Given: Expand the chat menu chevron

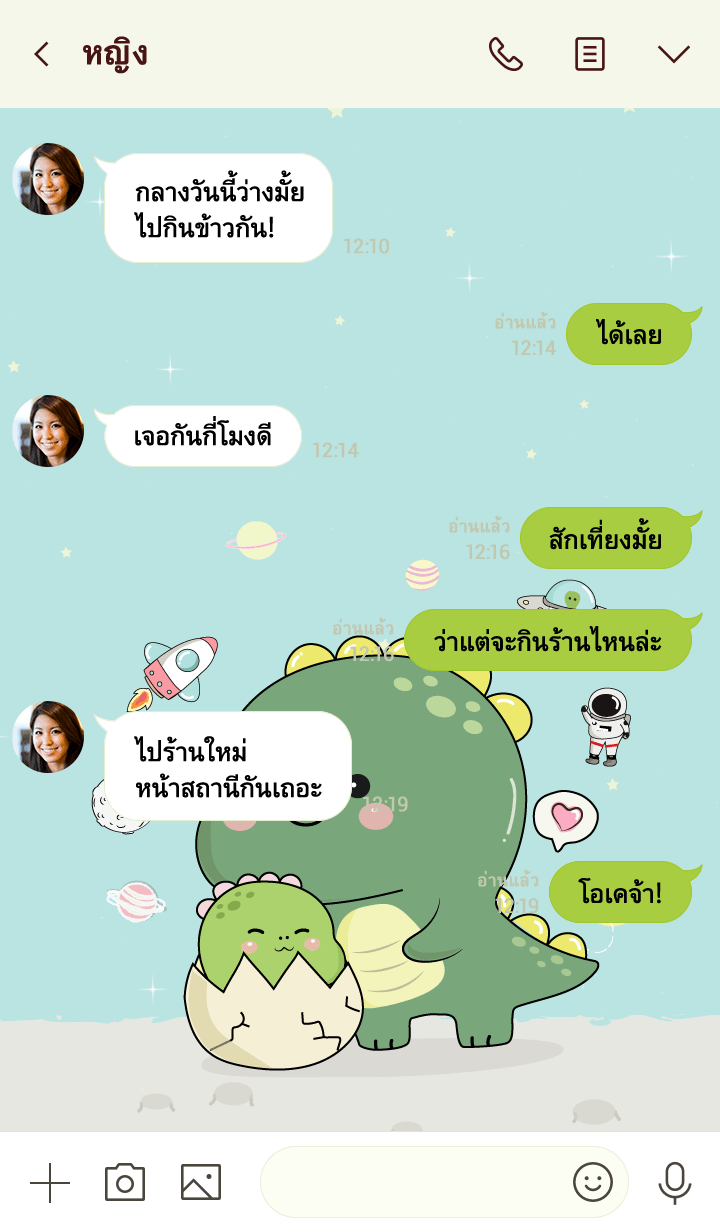Looking at the screenshot, I should [x=674, y=54].
